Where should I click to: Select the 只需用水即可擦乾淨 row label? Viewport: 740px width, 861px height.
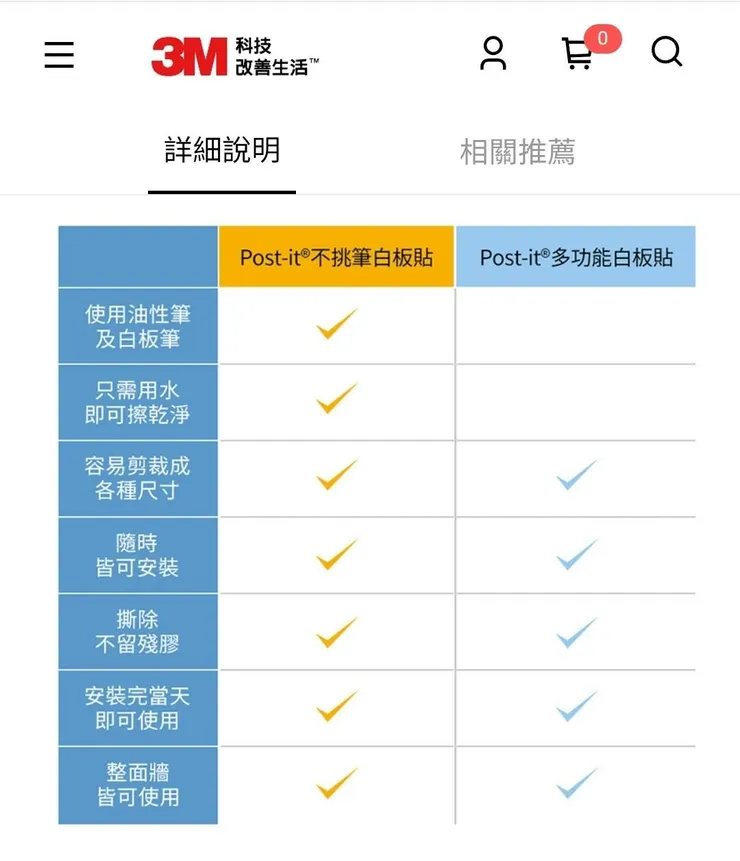[x=138, y=402]
